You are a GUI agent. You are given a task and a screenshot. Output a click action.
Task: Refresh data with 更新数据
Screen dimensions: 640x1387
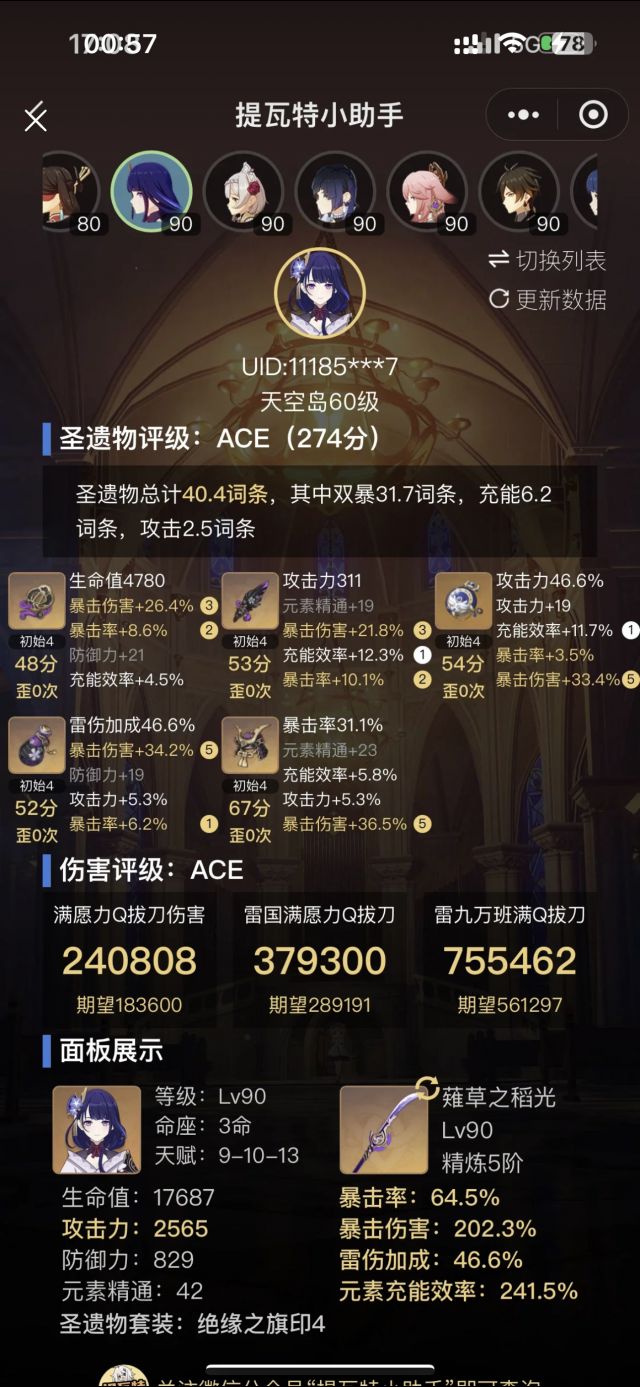pos(547,299)
